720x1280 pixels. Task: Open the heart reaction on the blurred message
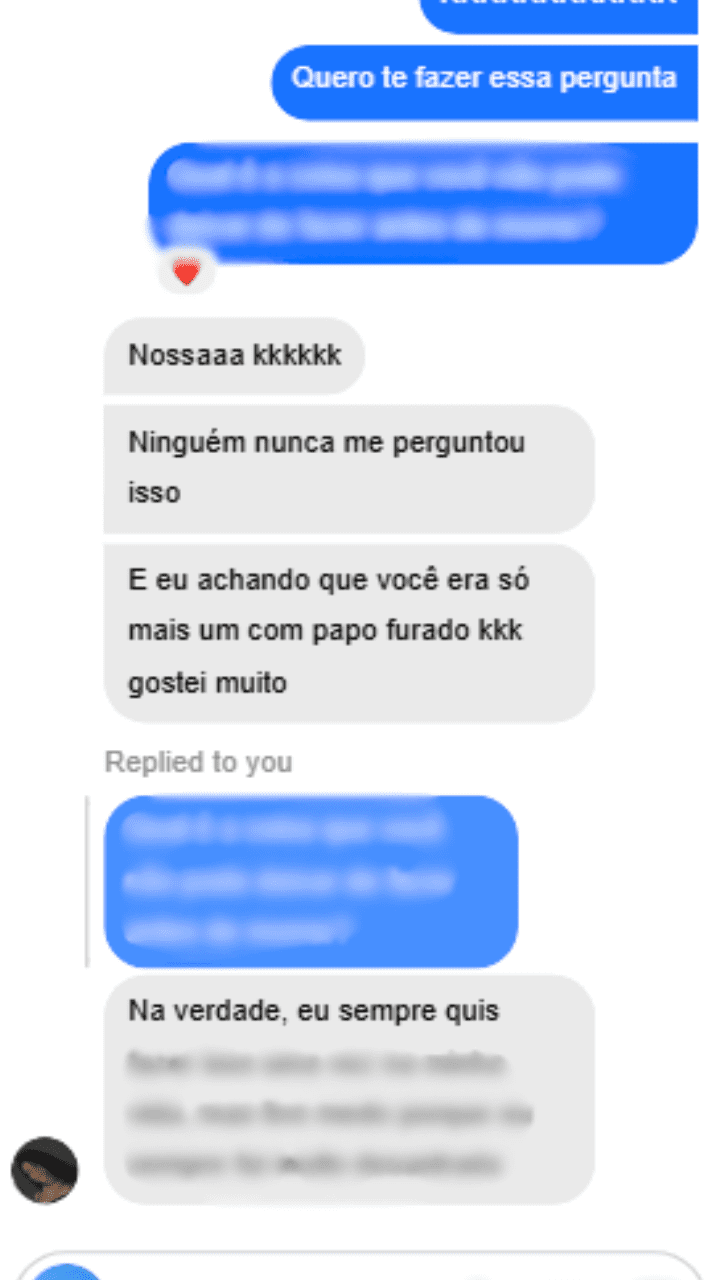pyautogui.click(x=187, y=273)
